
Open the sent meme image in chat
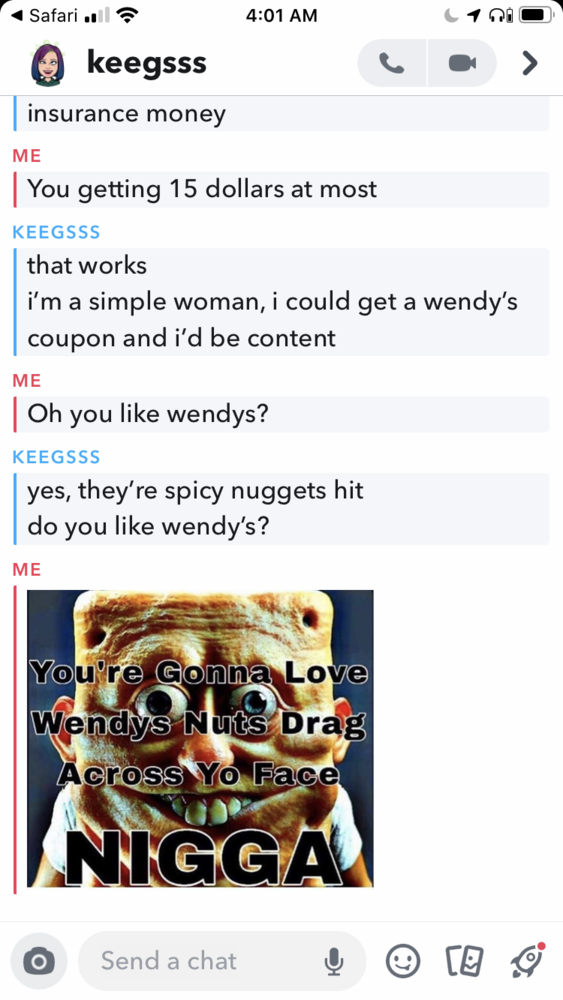[200, 739]
